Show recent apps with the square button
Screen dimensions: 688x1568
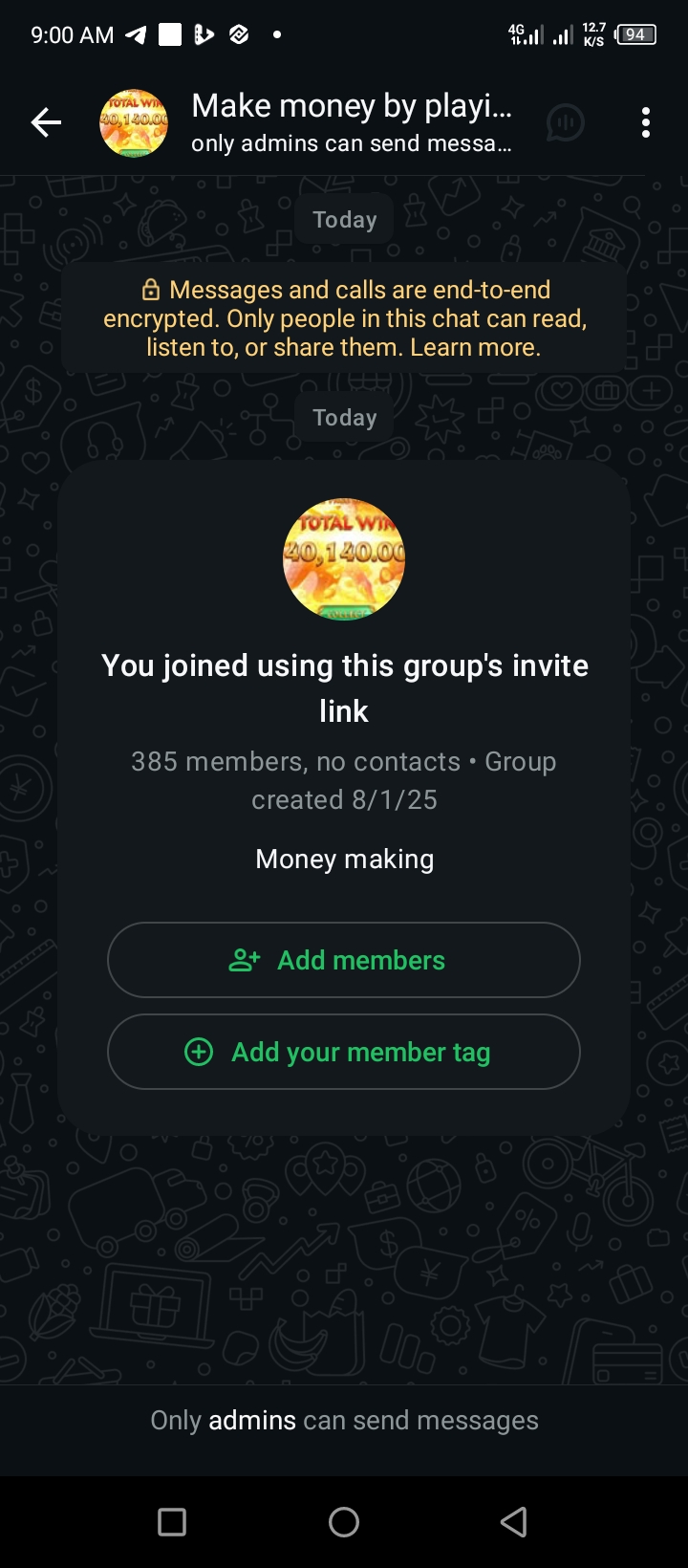(172, 1521)
